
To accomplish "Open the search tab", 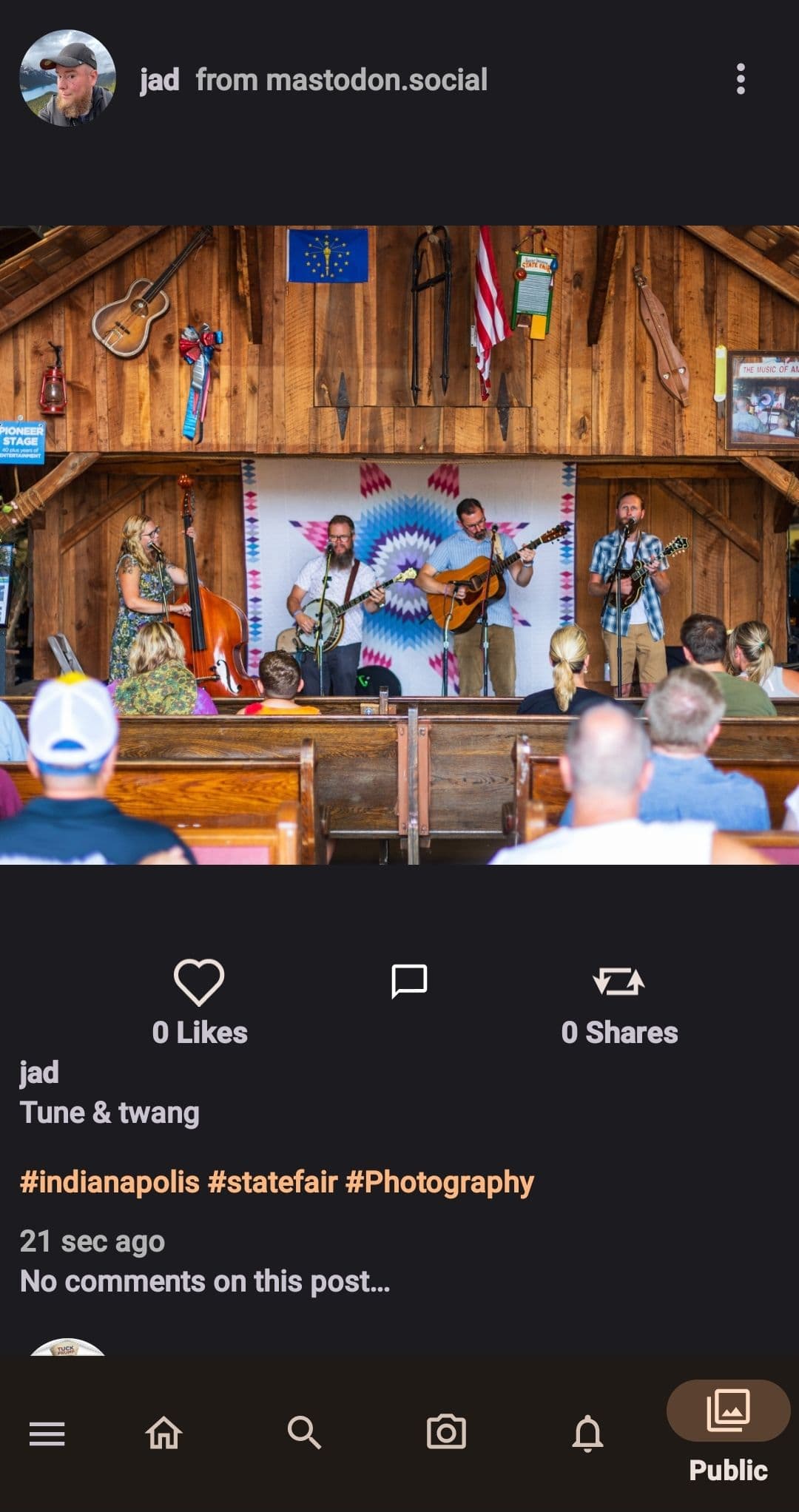I will tap(304, 1434).
